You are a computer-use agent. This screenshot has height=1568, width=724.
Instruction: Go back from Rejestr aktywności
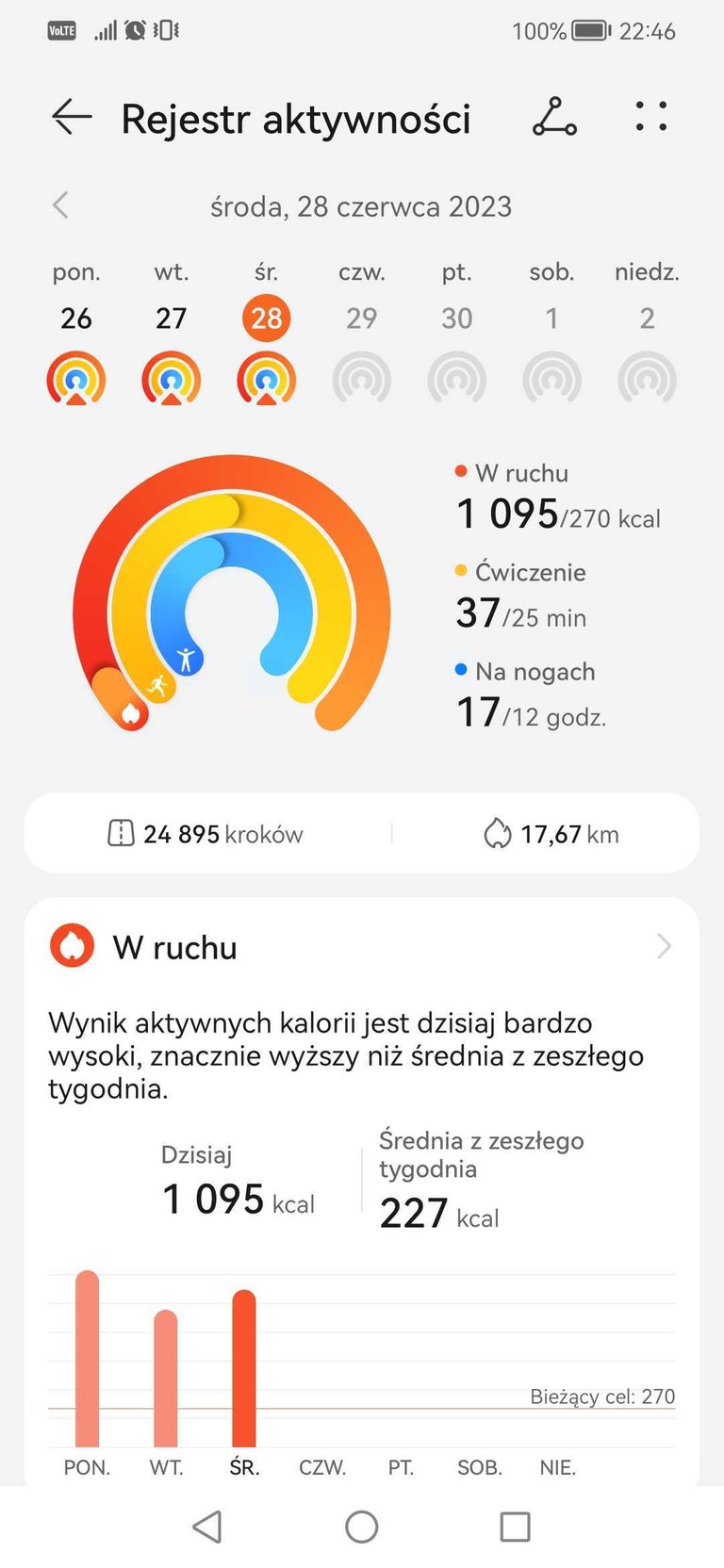point(72,118)
